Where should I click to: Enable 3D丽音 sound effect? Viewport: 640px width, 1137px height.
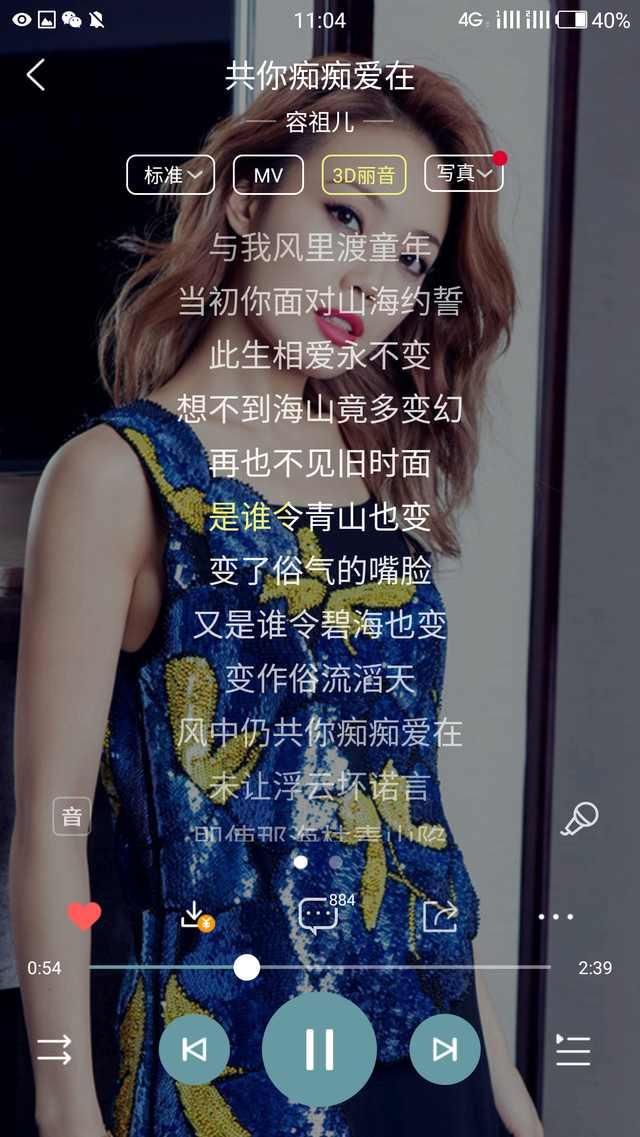pyautogui.click(x=364, y=176)
